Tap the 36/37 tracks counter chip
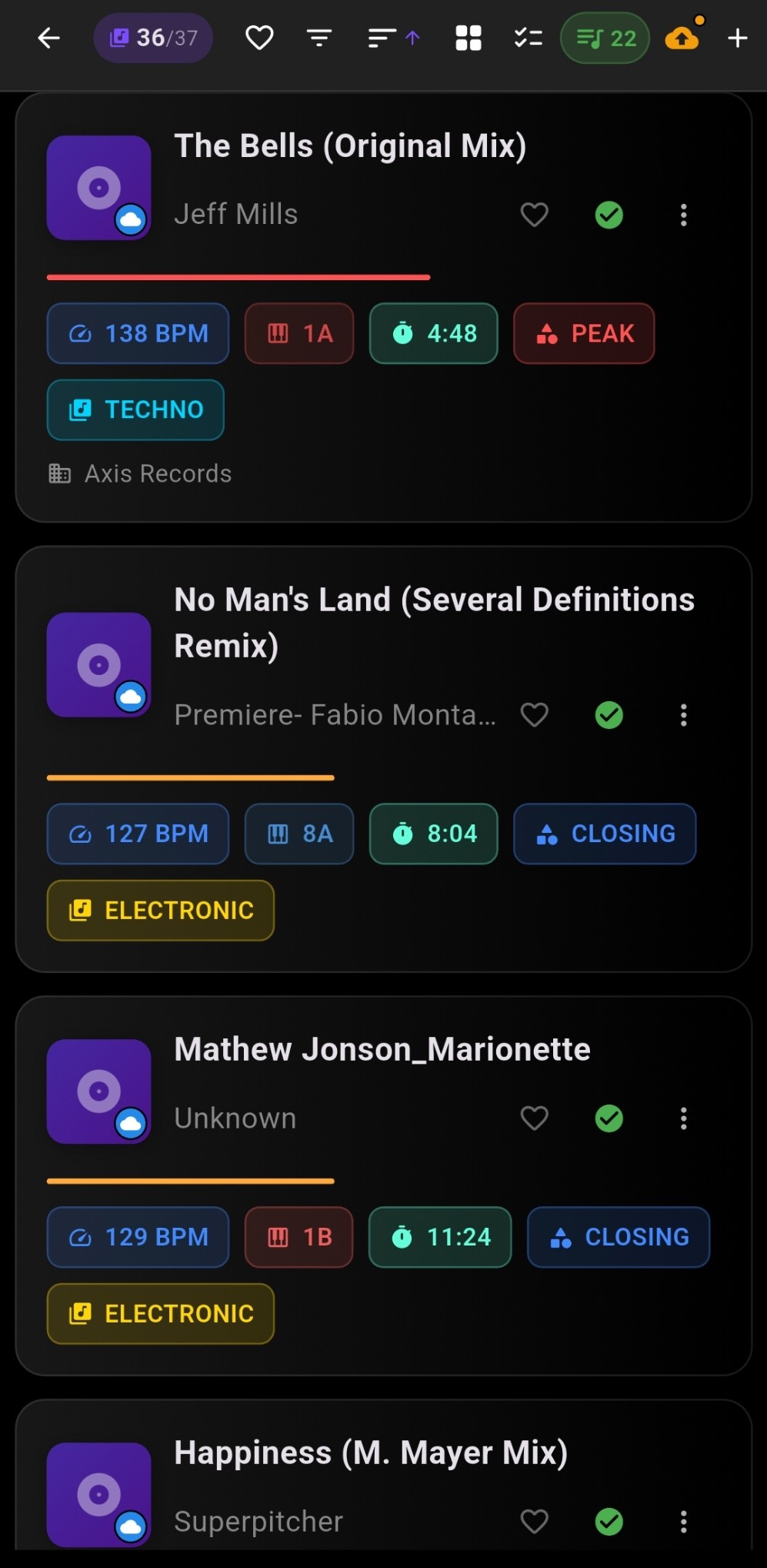The width and height of the screenshot is (767, 1568). click(153, 38)
